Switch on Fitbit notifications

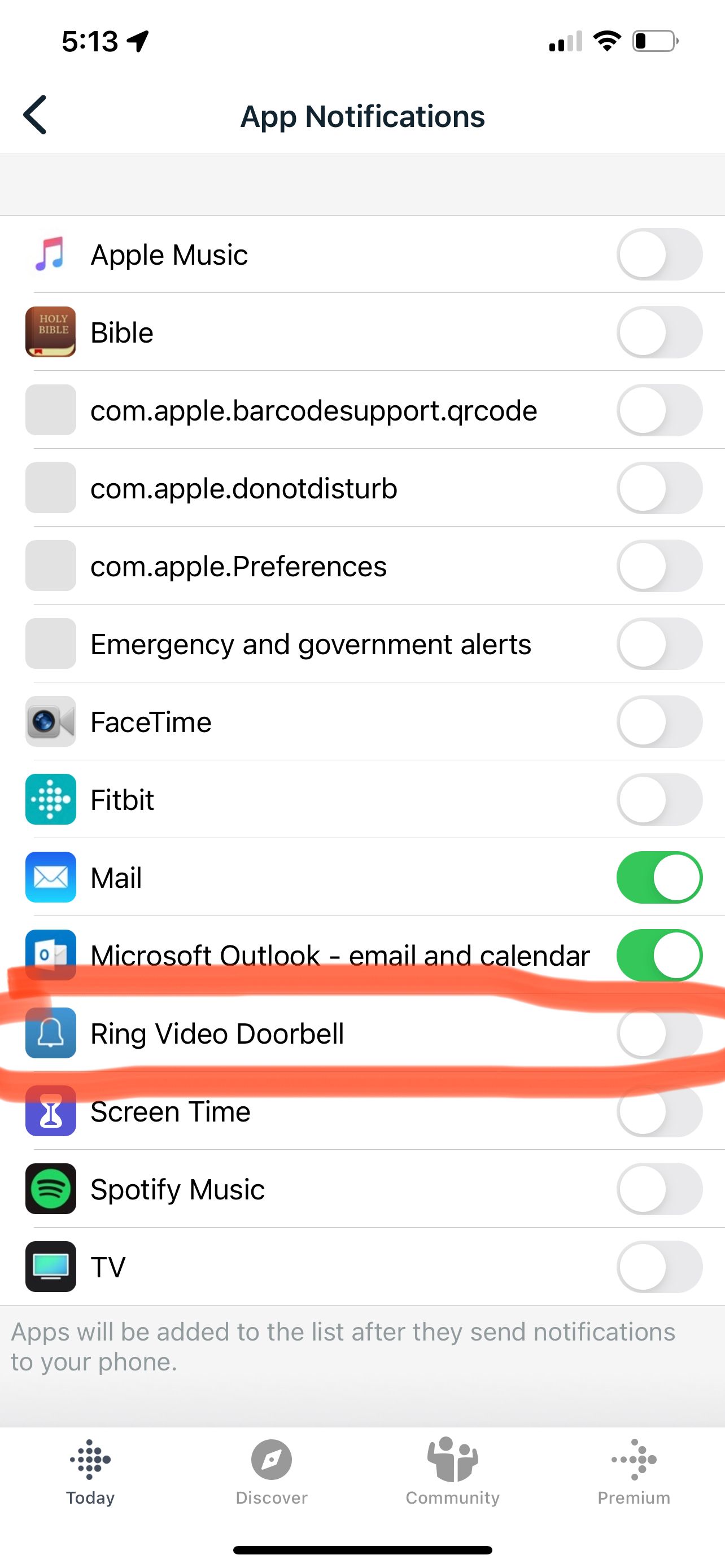pyautogui.click(x=660, y=800)
